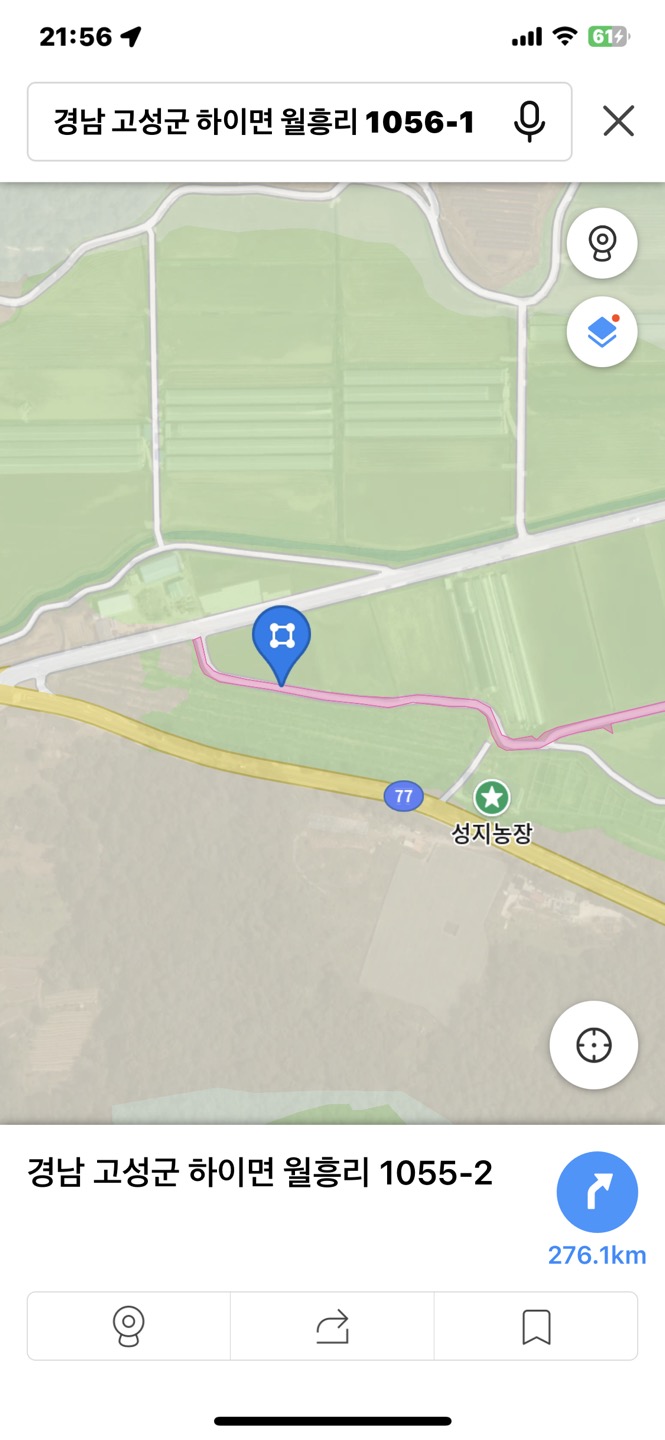Open the 월흥리 1055-2 address details

point(260,1173)
